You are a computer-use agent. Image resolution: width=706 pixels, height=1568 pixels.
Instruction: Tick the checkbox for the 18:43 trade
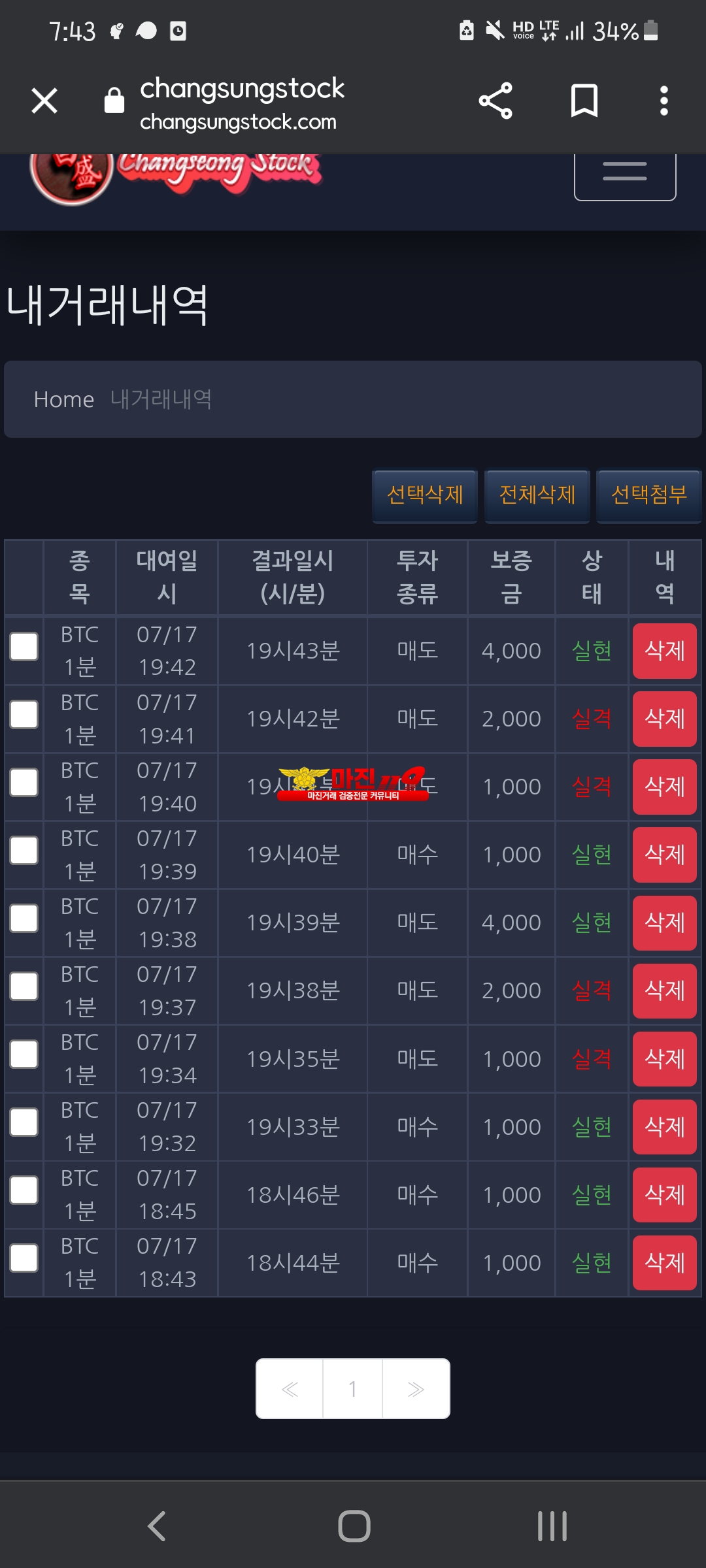click(x=24, y=1258)
